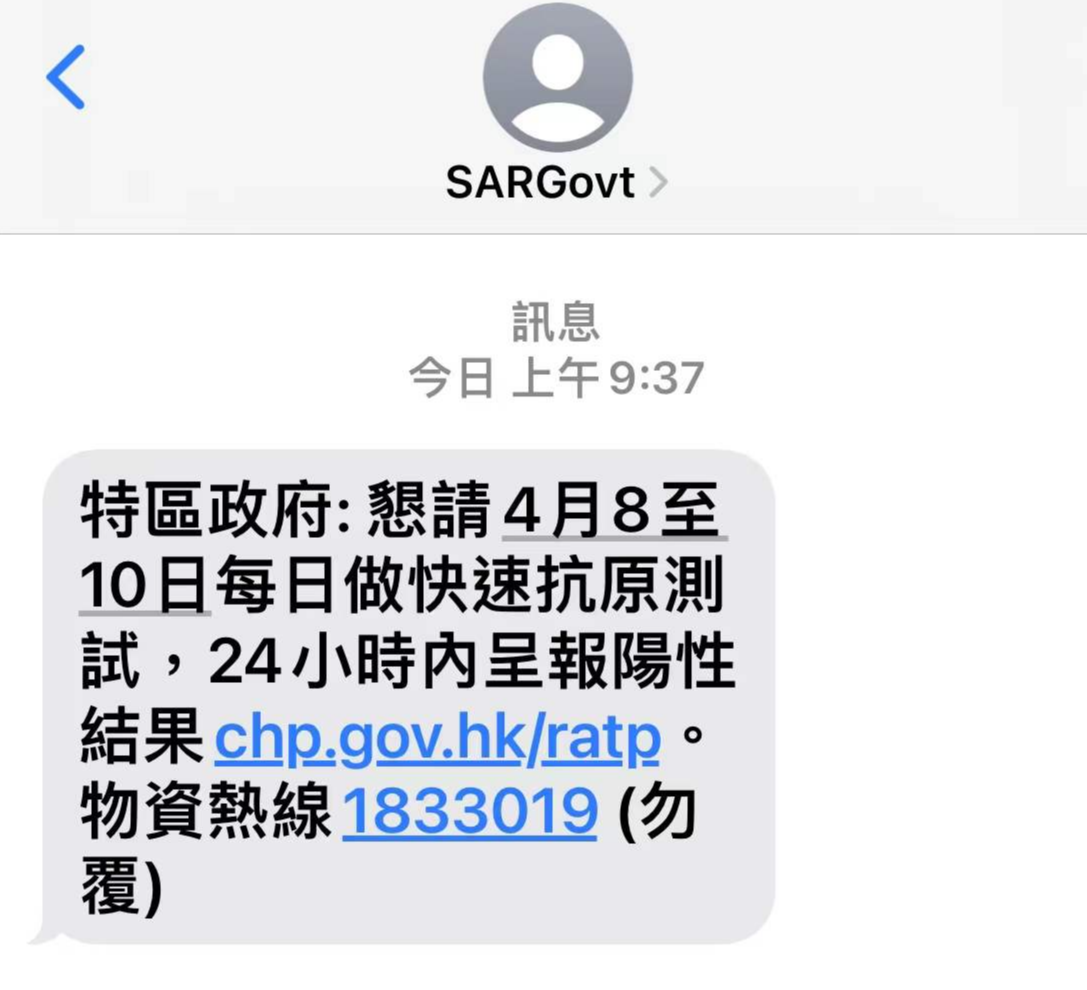
Task: Go back to the messages list
Action: (66, 77)
